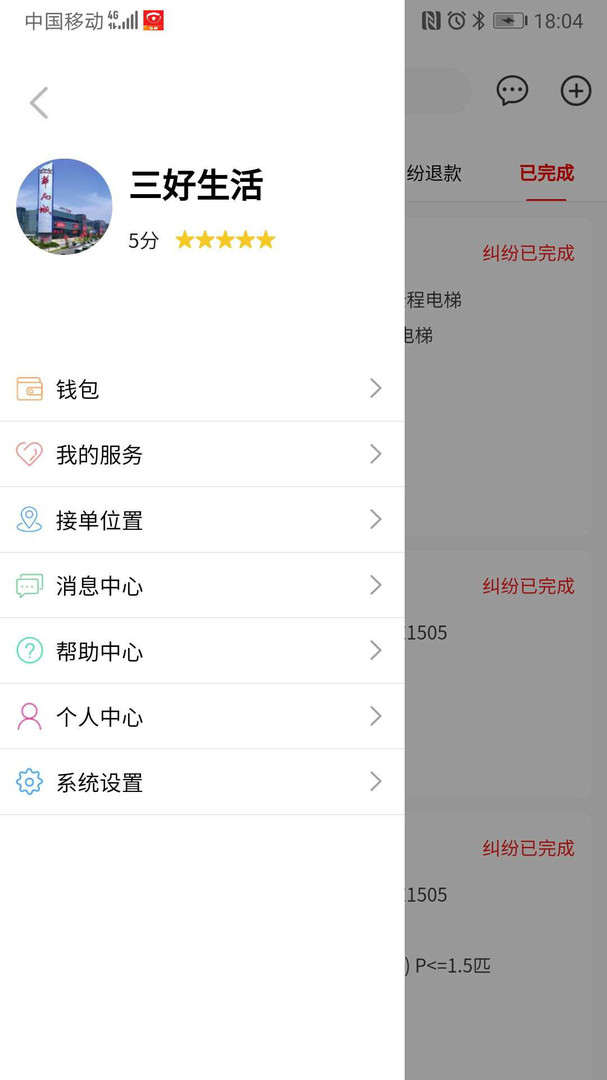Switch to the 纠纷退款 tab

[x=435, y=173]
